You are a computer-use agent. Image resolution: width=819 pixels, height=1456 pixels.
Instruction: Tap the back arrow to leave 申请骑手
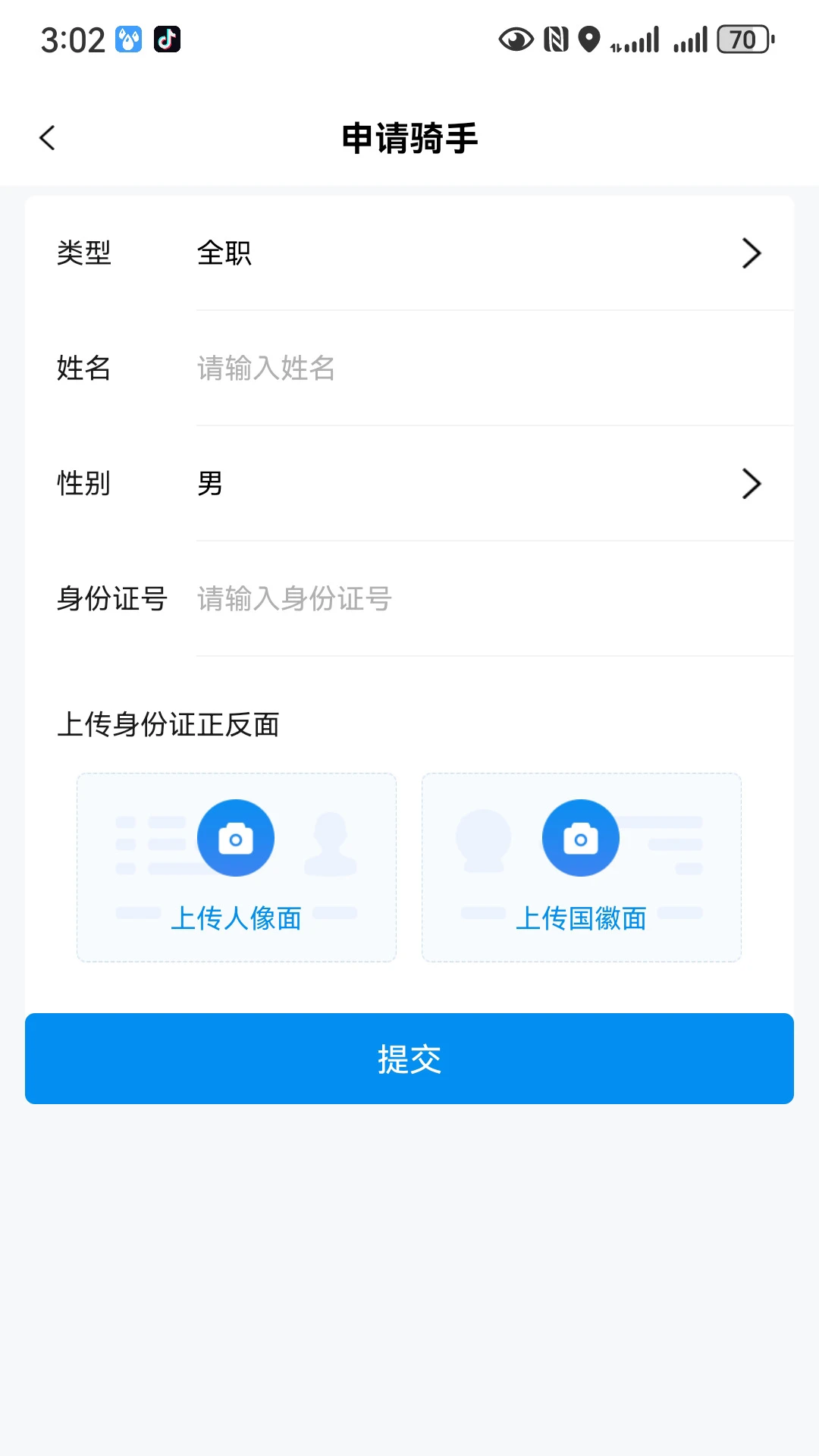pyautogui.click(x=48, y=137)
